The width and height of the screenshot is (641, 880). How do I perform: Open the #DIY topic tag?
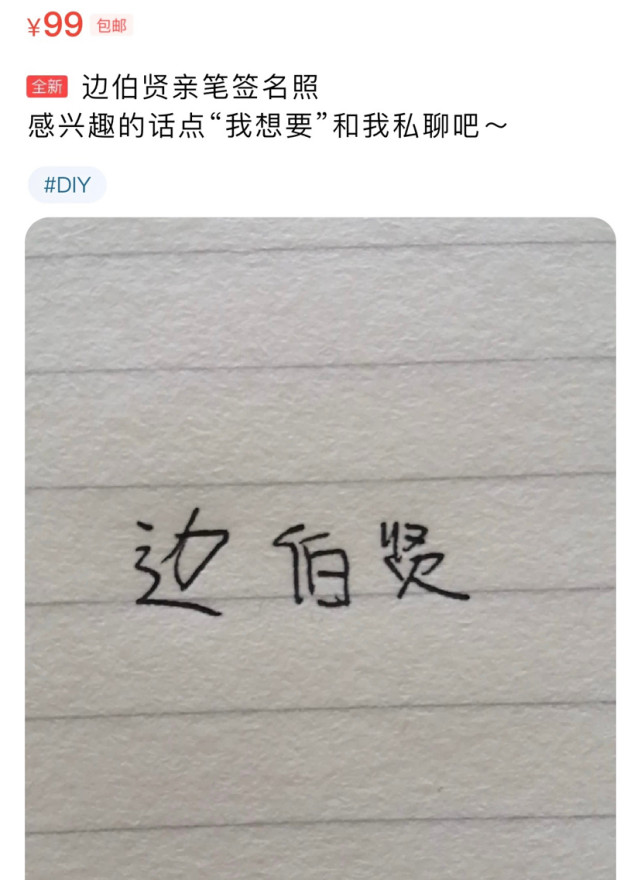coord(67,184)
